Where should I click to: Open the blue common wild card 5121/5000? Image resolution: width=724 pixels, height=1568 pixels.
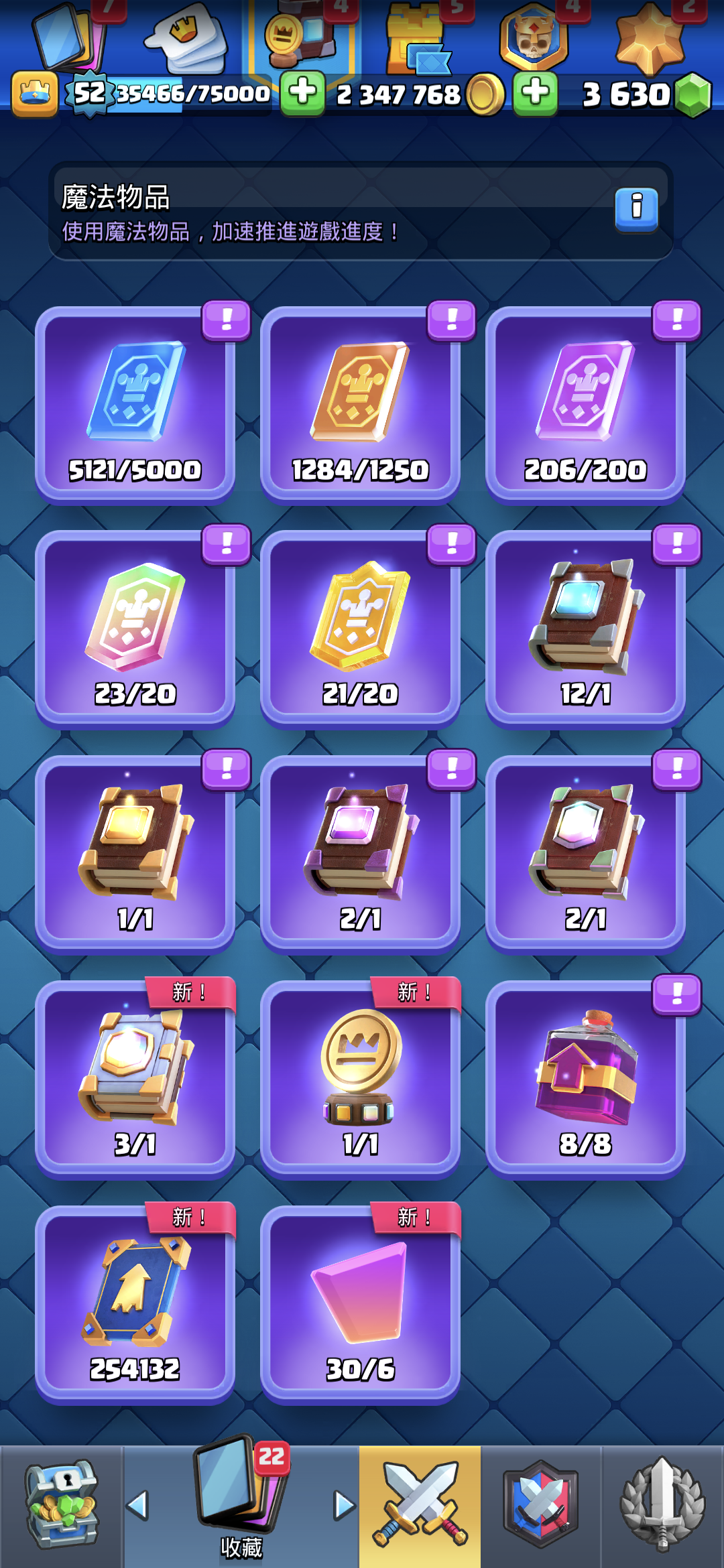click(x=135, y=404)
